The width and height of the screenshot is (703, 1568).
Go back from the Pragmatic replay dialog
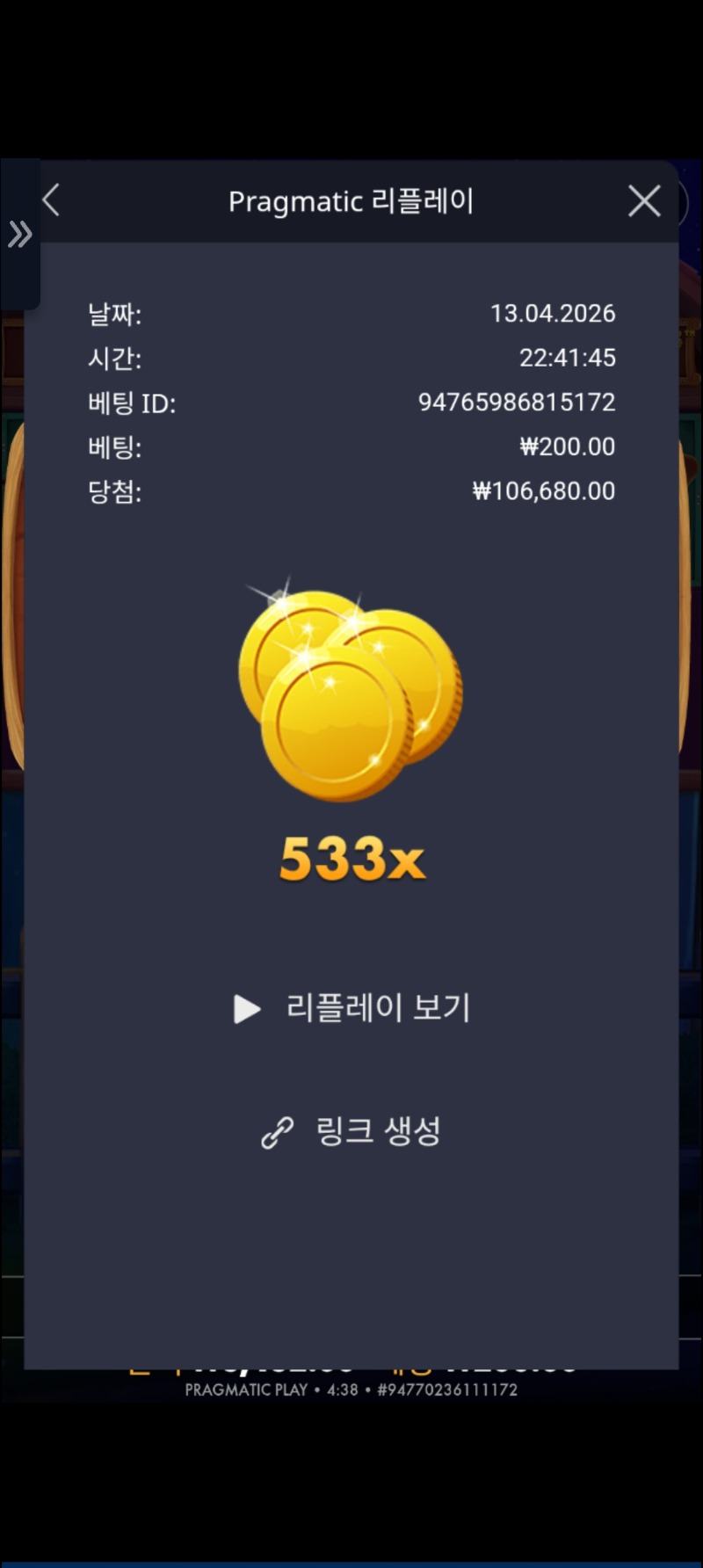coord(51,201)
